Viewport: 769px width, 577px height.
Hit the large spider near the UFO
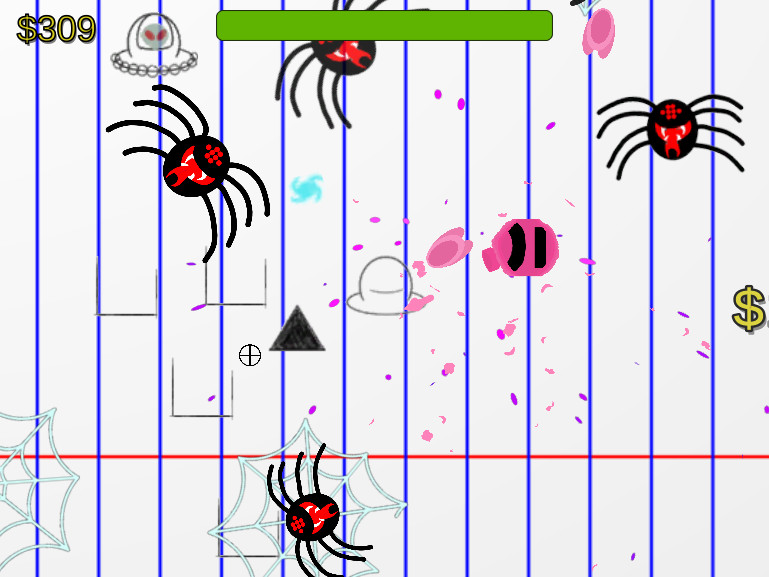coord(196,165)
